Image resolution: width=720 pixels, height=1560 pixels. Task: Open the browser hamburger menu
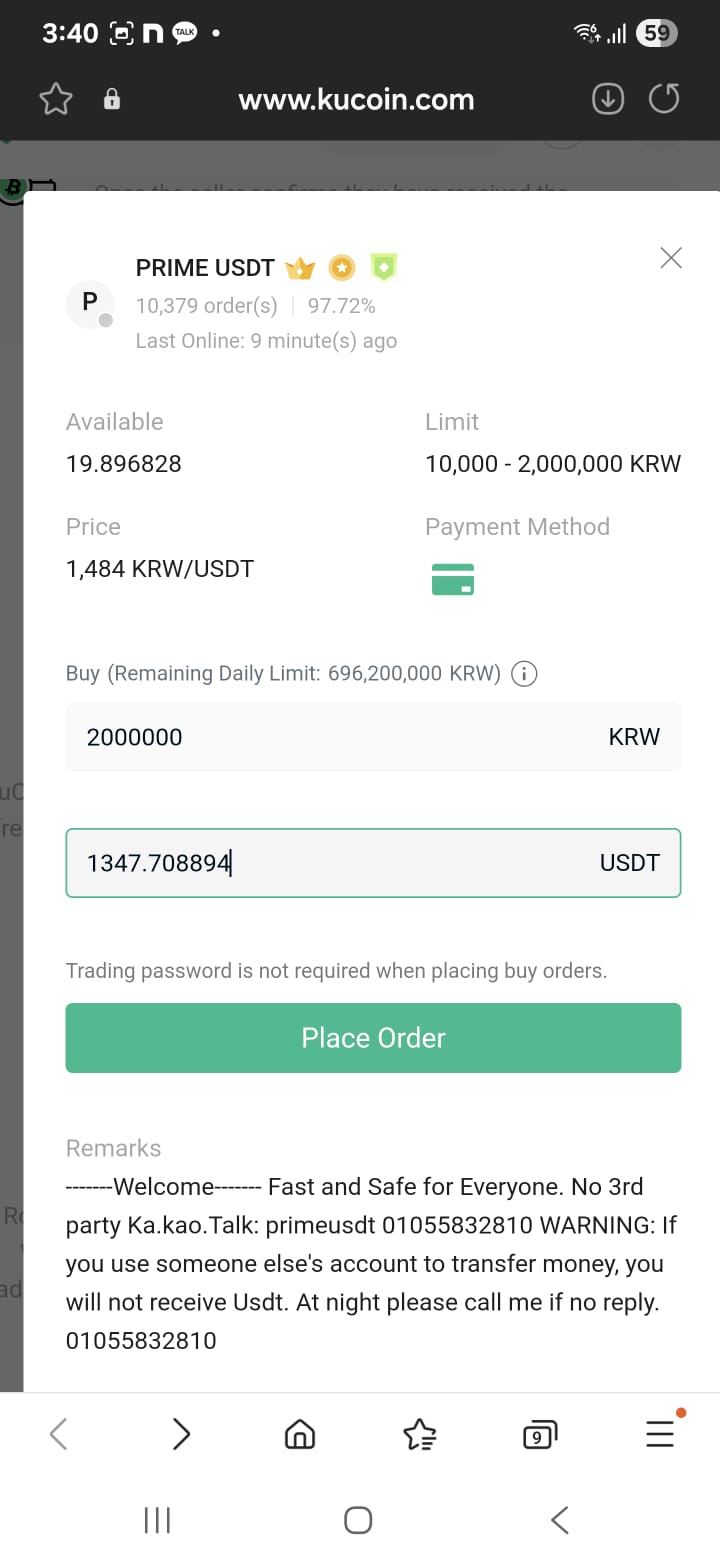tap(660, 1435)
